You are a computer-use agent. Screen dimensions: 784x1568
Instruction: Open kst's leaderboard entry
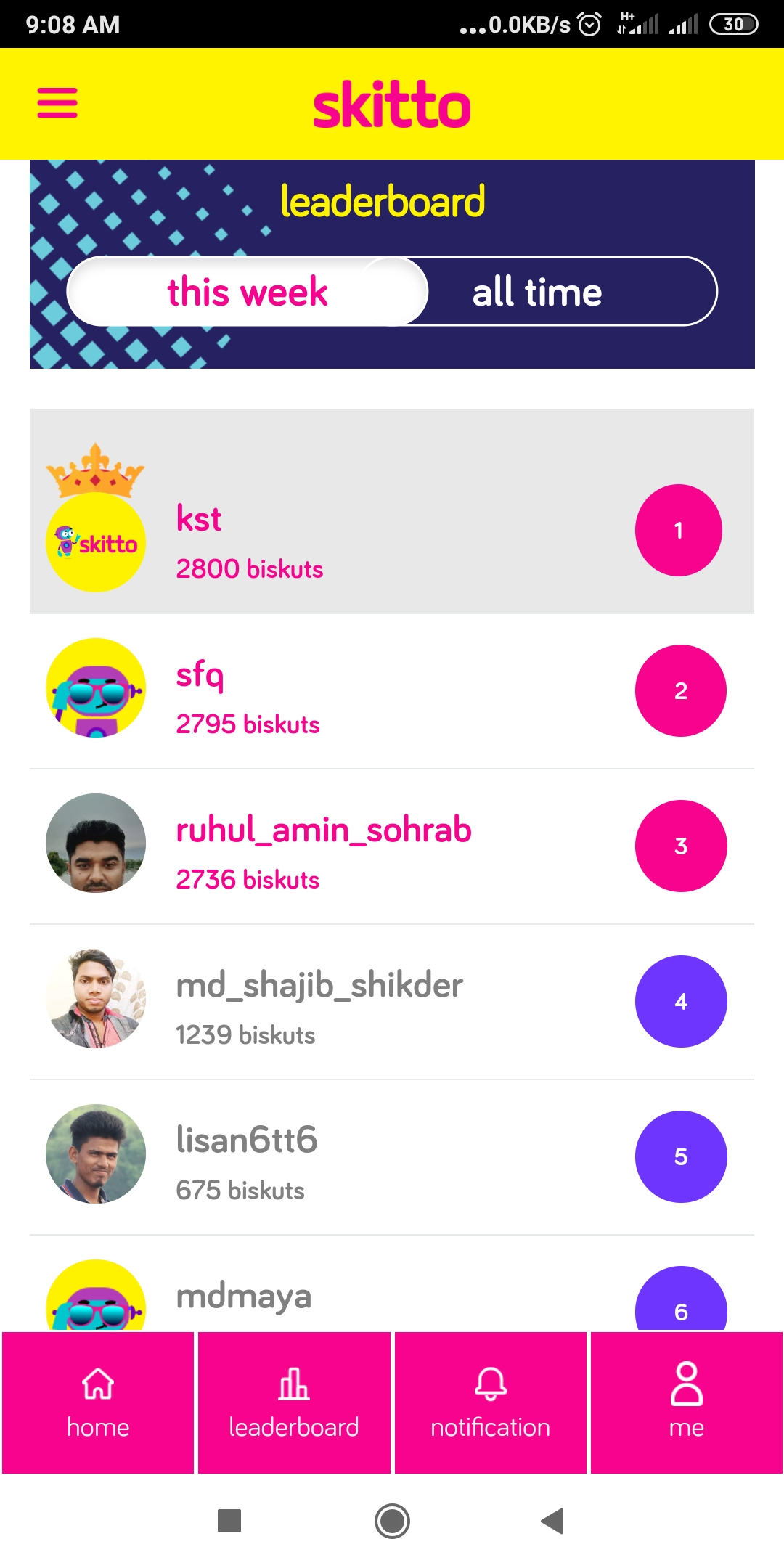point(392,512)
